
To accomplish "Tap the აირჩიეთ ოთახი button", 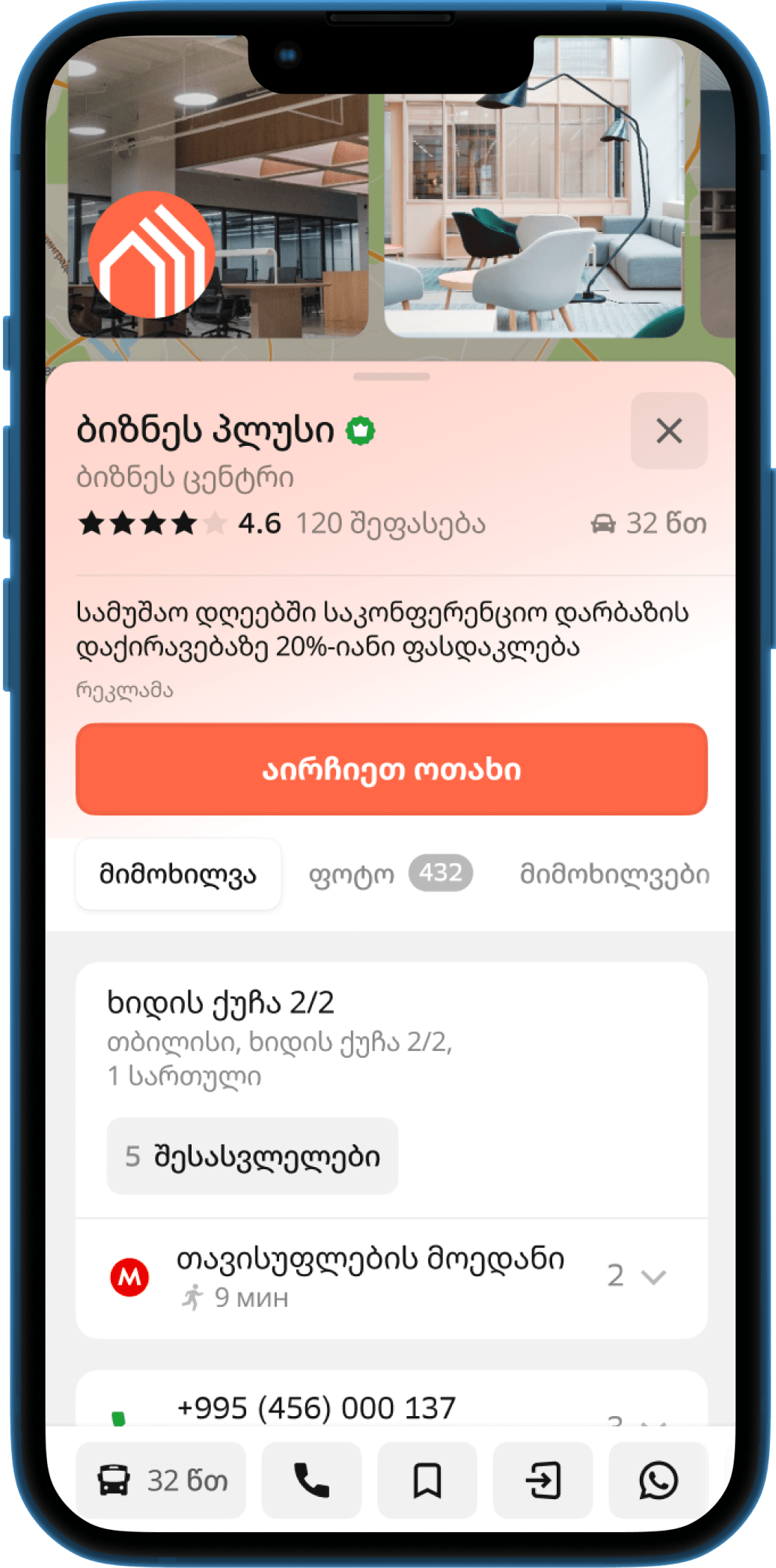I will point(391,769).
